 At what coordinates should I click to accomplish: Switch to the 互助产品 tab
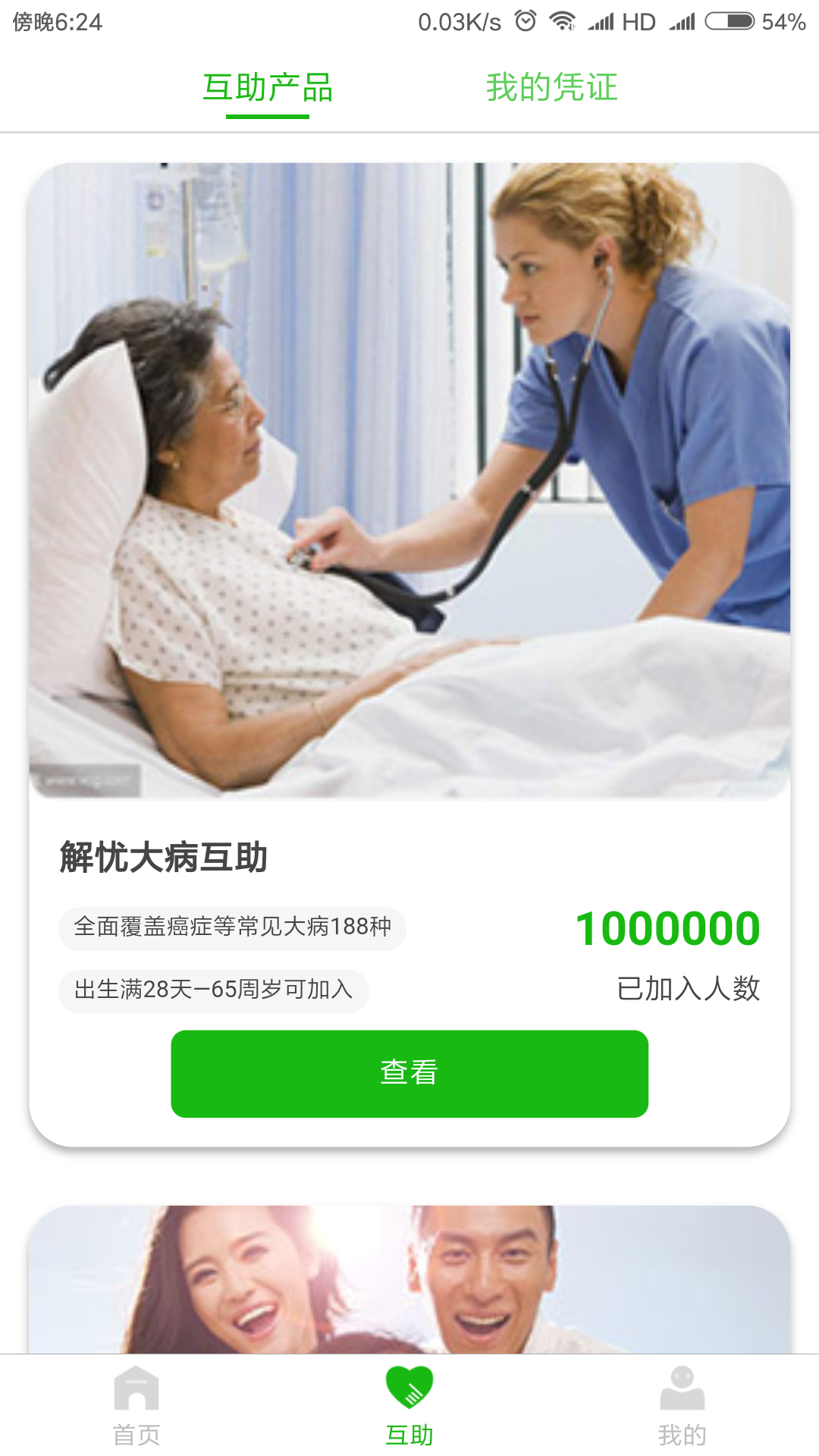tap(268, 88)
